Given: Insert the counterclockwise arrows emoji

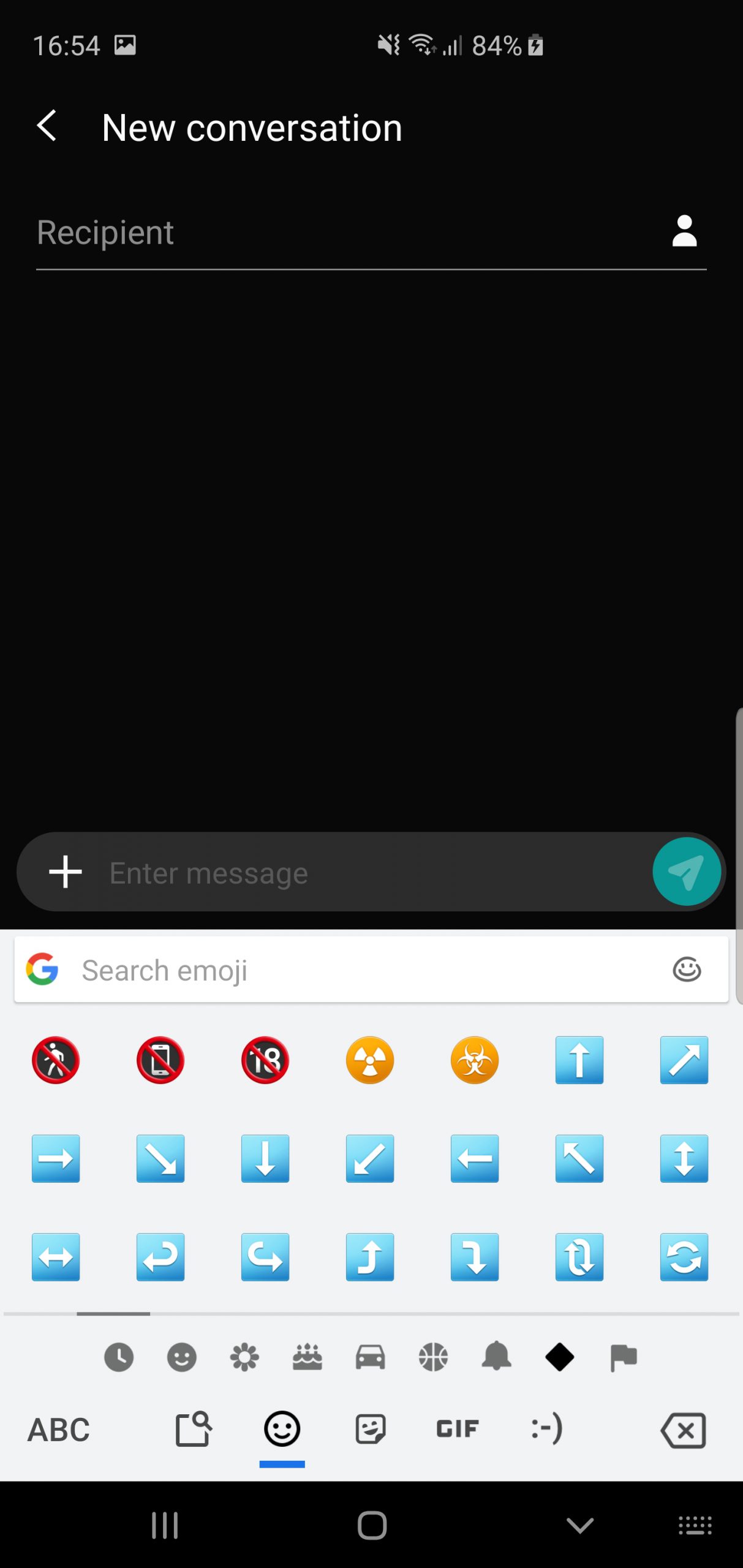Looking at the screenshot, I should point(684,1257).
